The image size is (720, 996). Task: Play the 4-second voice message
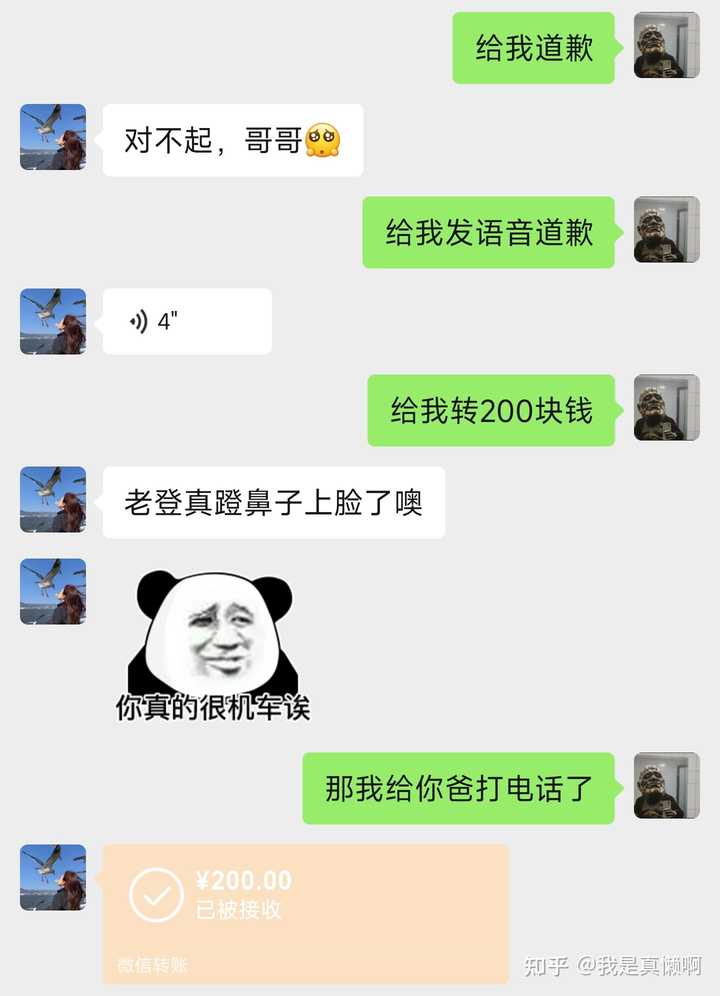coord(187,321)
